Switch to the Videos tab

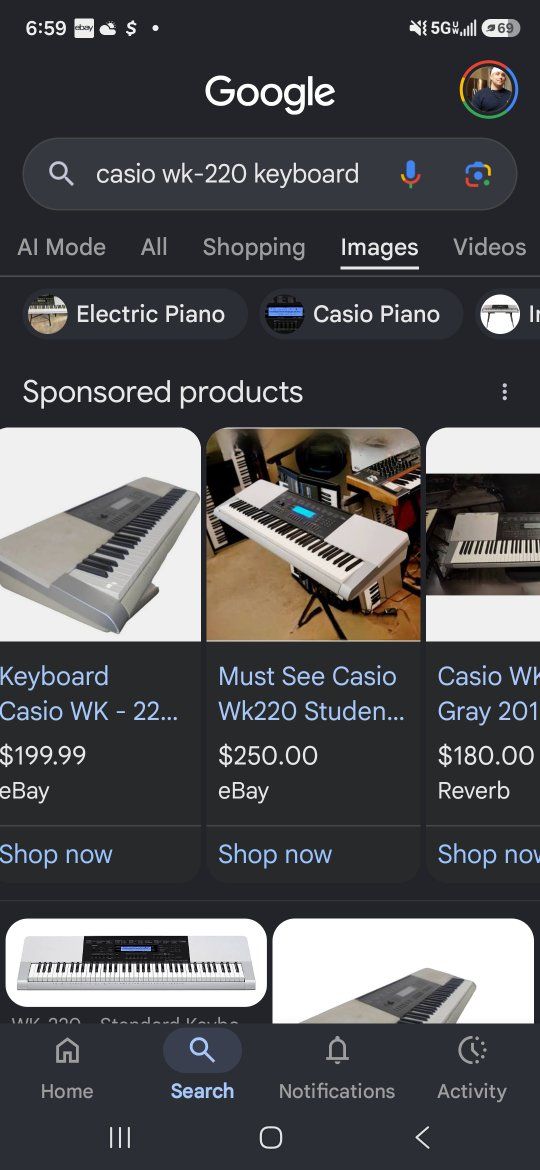coord(489,247)
